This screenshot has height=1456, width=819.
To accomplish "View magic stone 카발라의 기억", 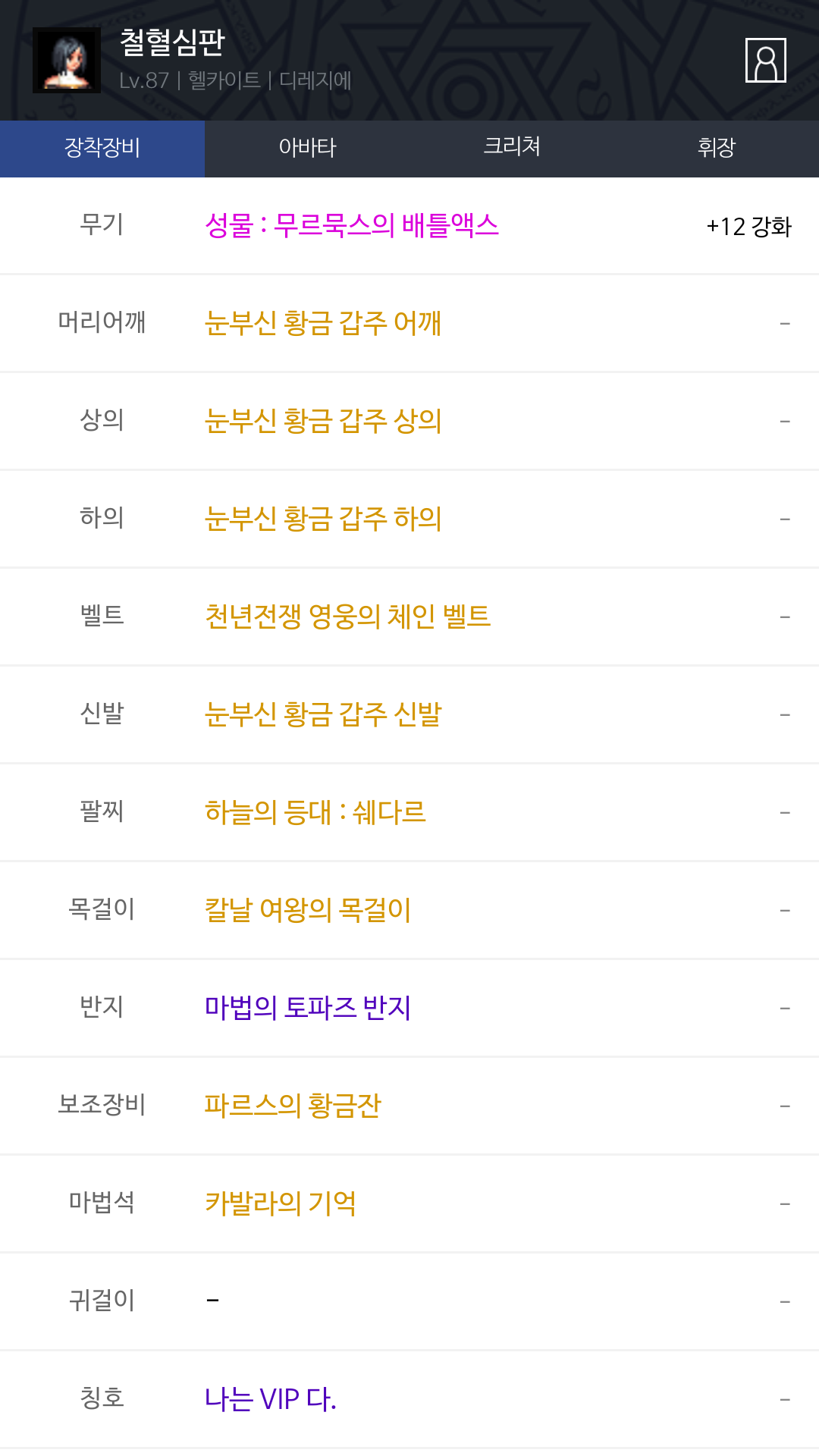I will click(281, 1203).
